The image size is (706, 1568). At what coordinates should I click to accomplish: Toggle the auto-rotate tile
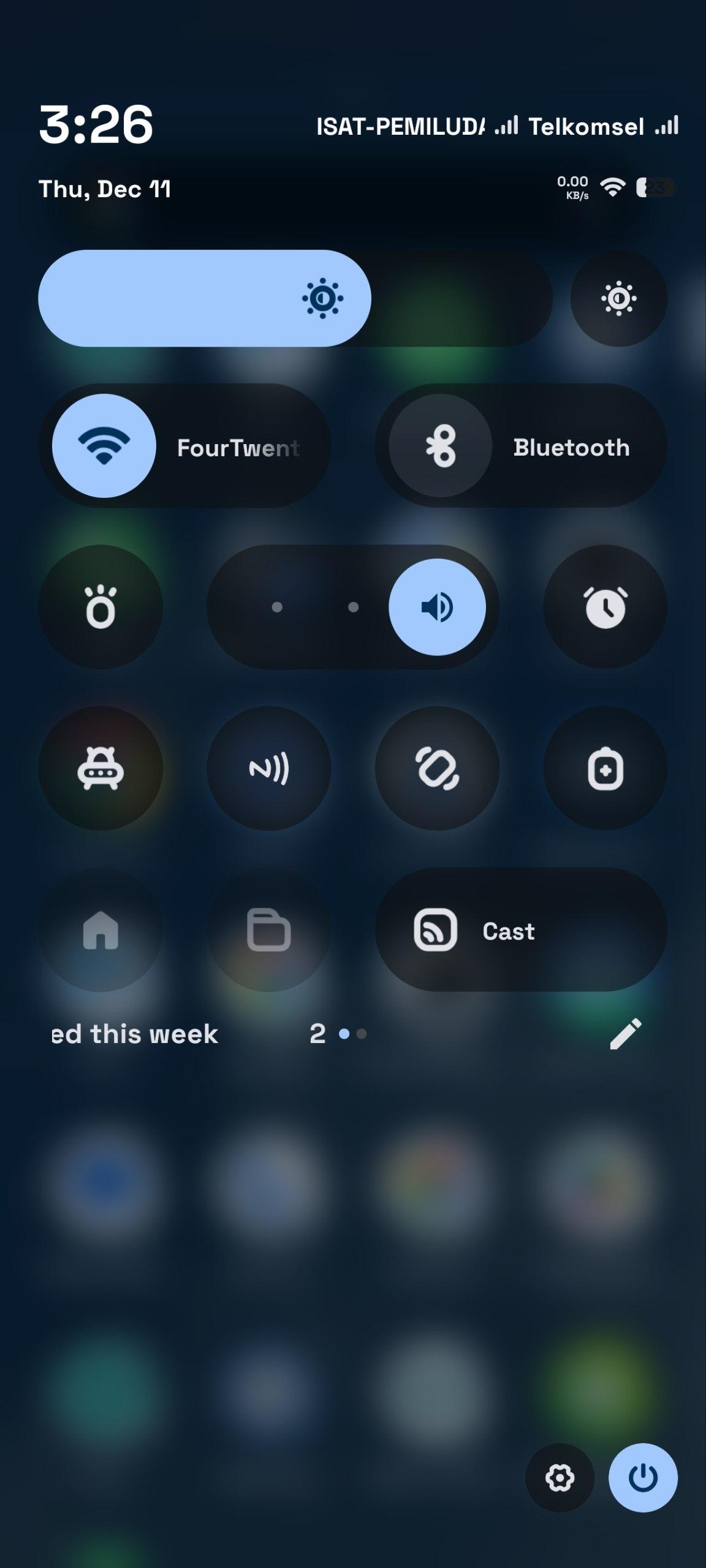point(437,769)
